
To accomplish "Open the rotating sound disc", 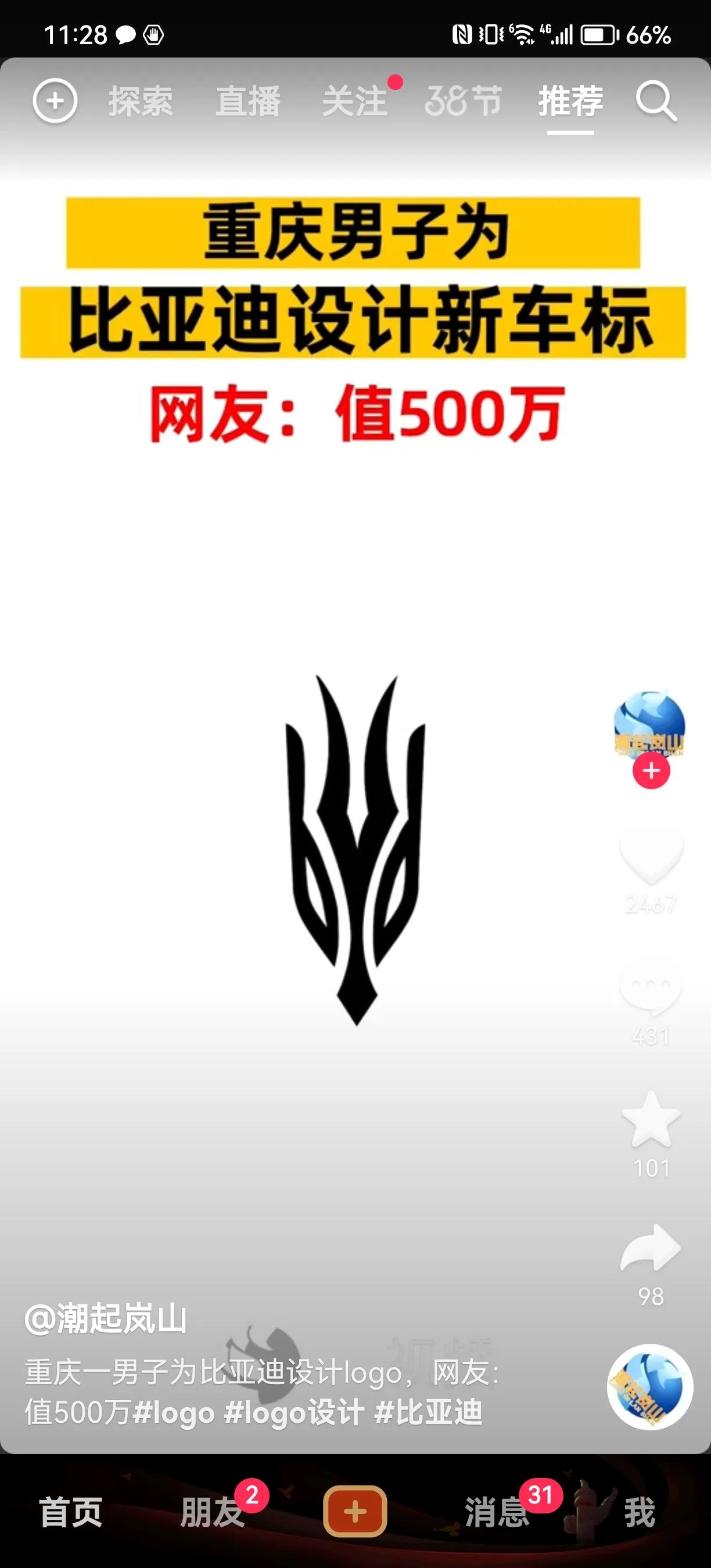I will [649, 1387].
